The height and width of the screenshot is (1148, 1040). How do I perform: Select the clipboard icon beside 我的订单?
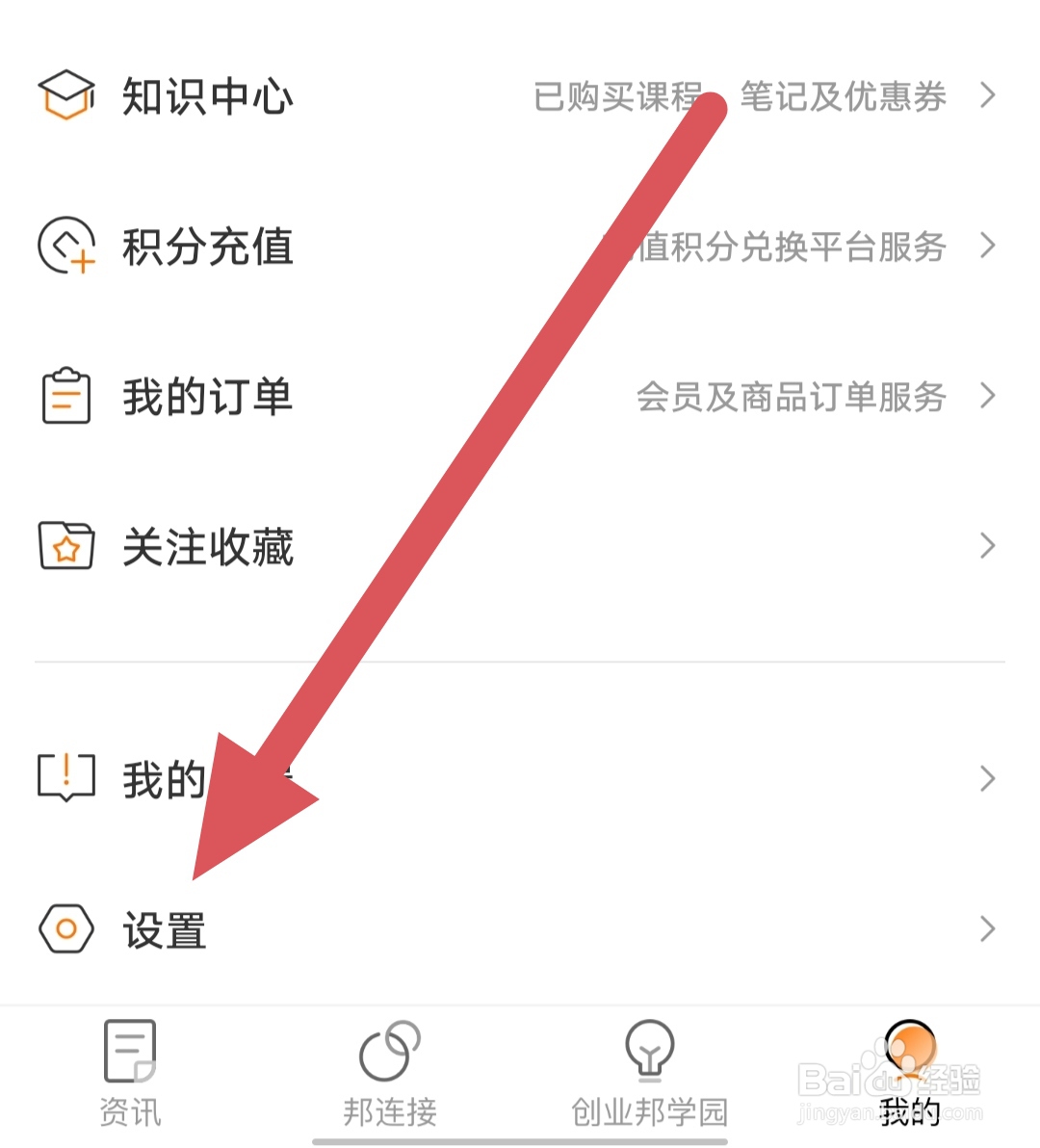click(65, 396)
